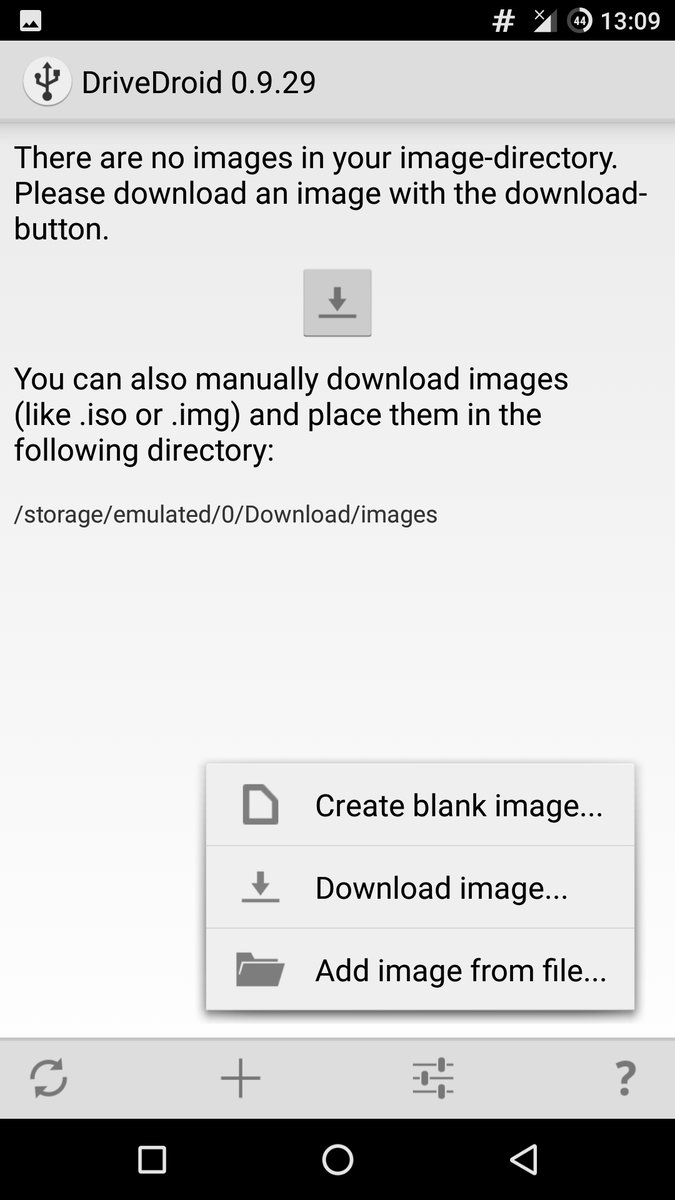Tap the plus add icon
Screen dimensions: 675x1200
point(240,1078)
